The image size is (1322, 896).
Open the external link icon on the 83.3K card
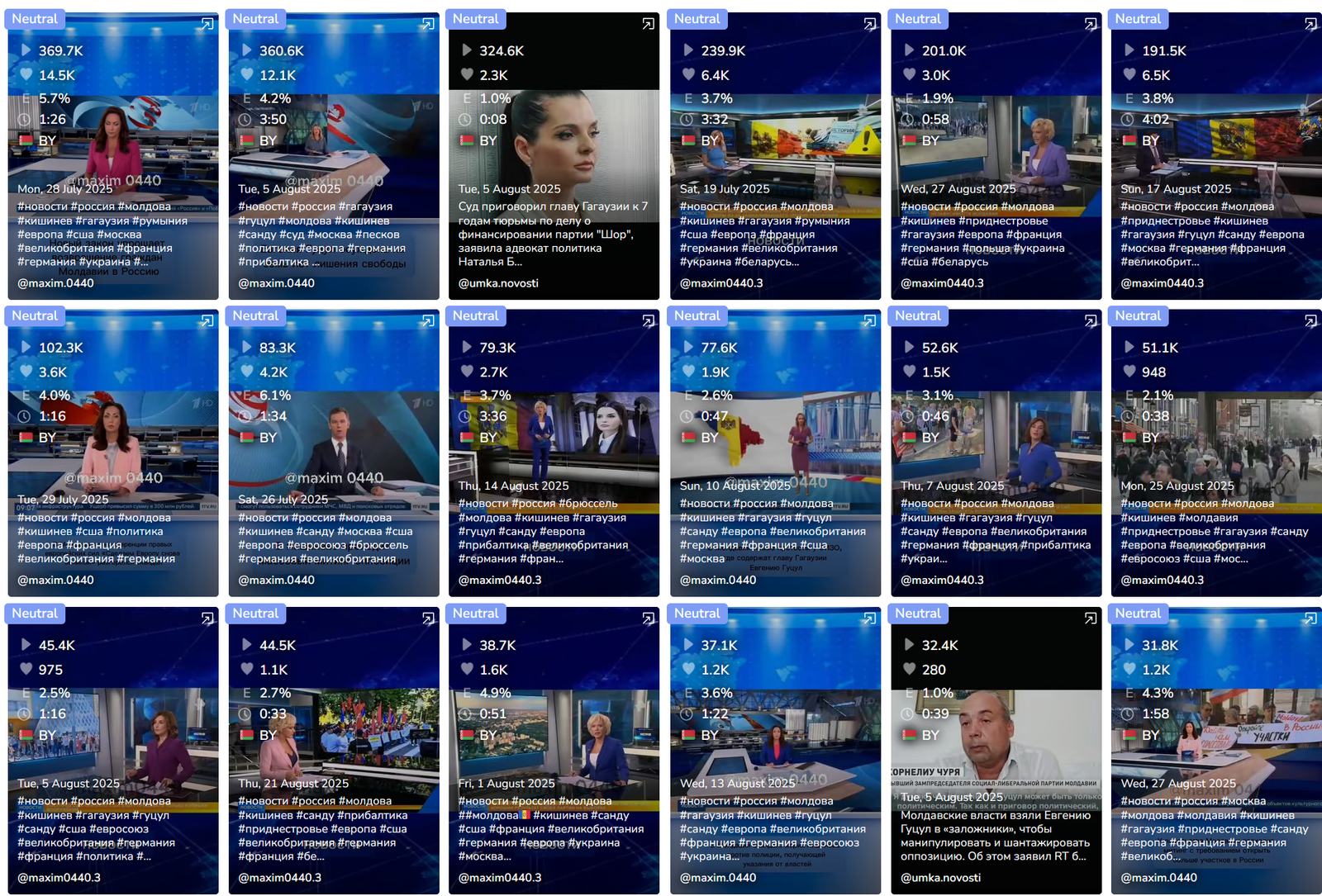click(x=427, y=321)
